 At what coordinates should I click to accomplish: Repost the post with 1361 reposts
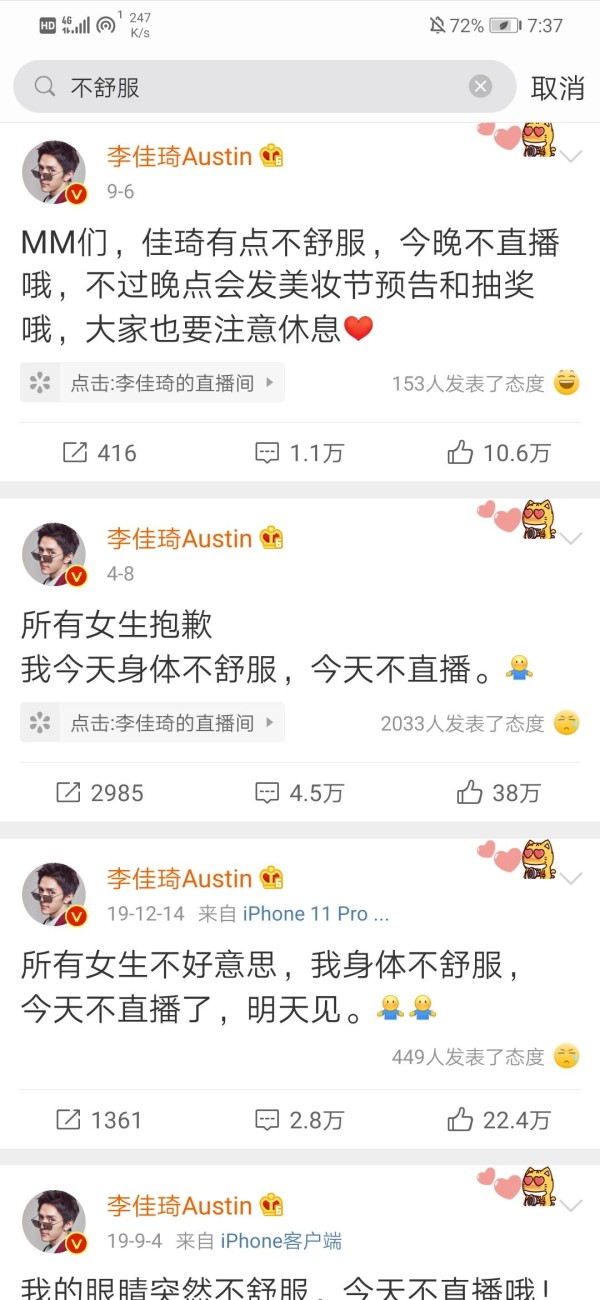[100, 1120]
